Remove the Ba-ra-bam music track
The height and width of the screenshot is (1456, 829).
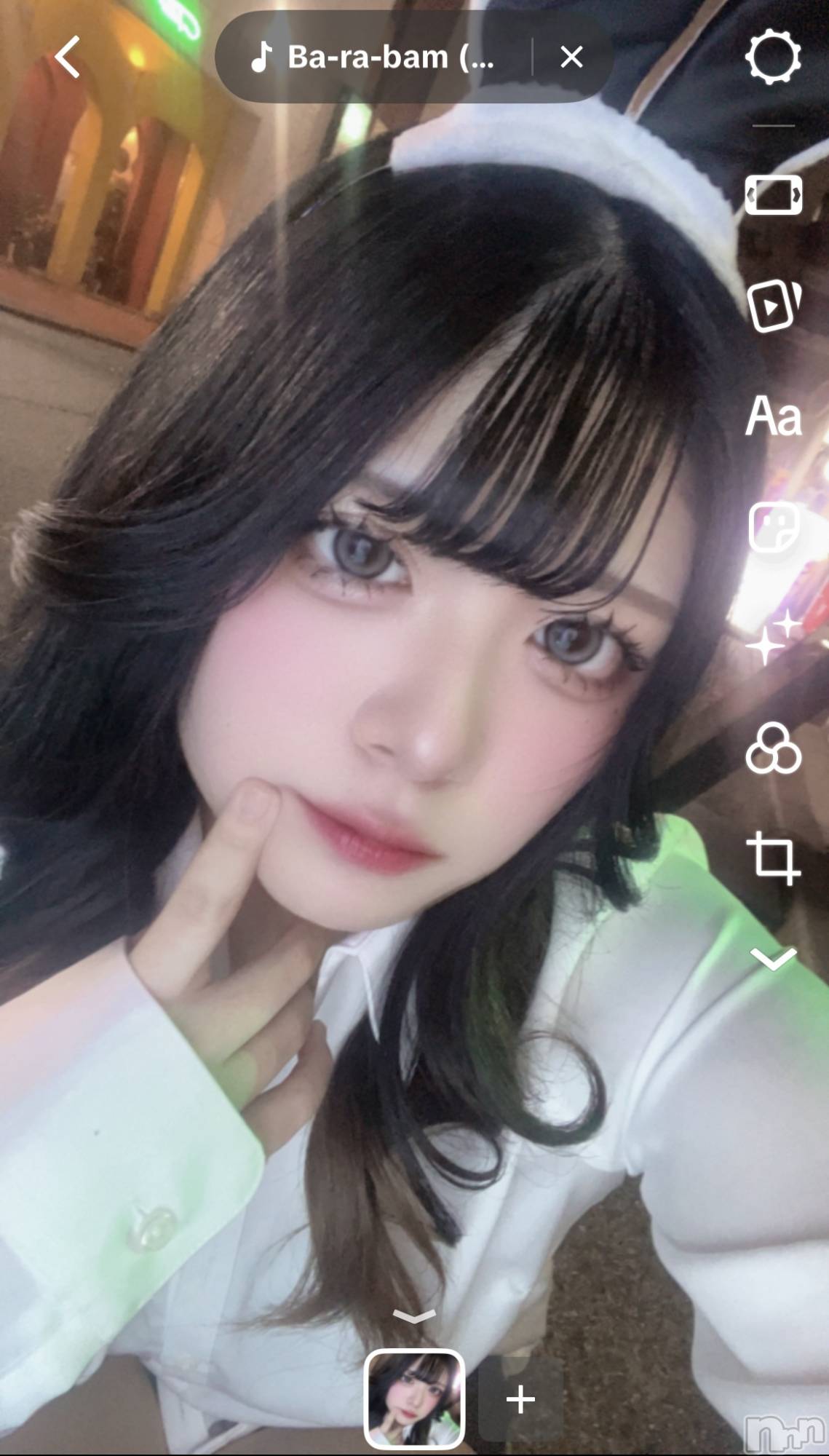pos(571,57)
